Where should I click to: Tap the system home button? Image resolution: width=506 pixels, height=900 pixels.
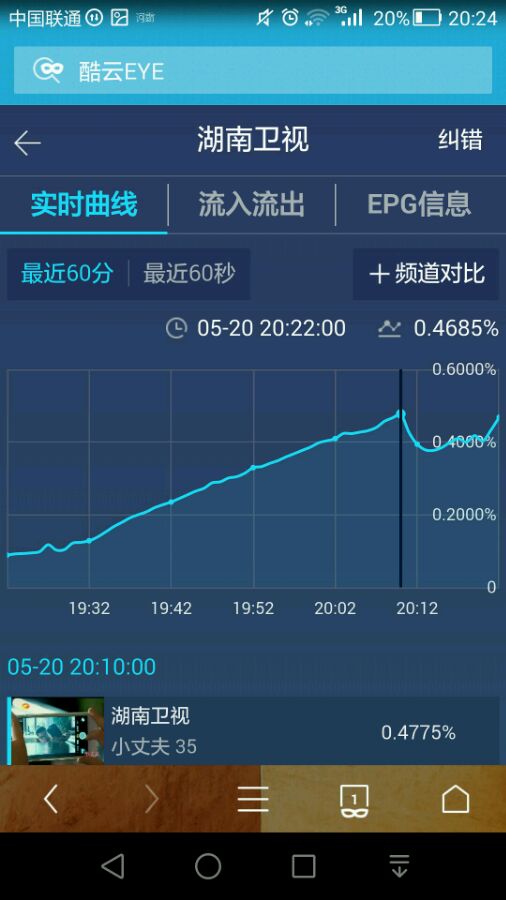pyautogui.click(x=208, y=866)
